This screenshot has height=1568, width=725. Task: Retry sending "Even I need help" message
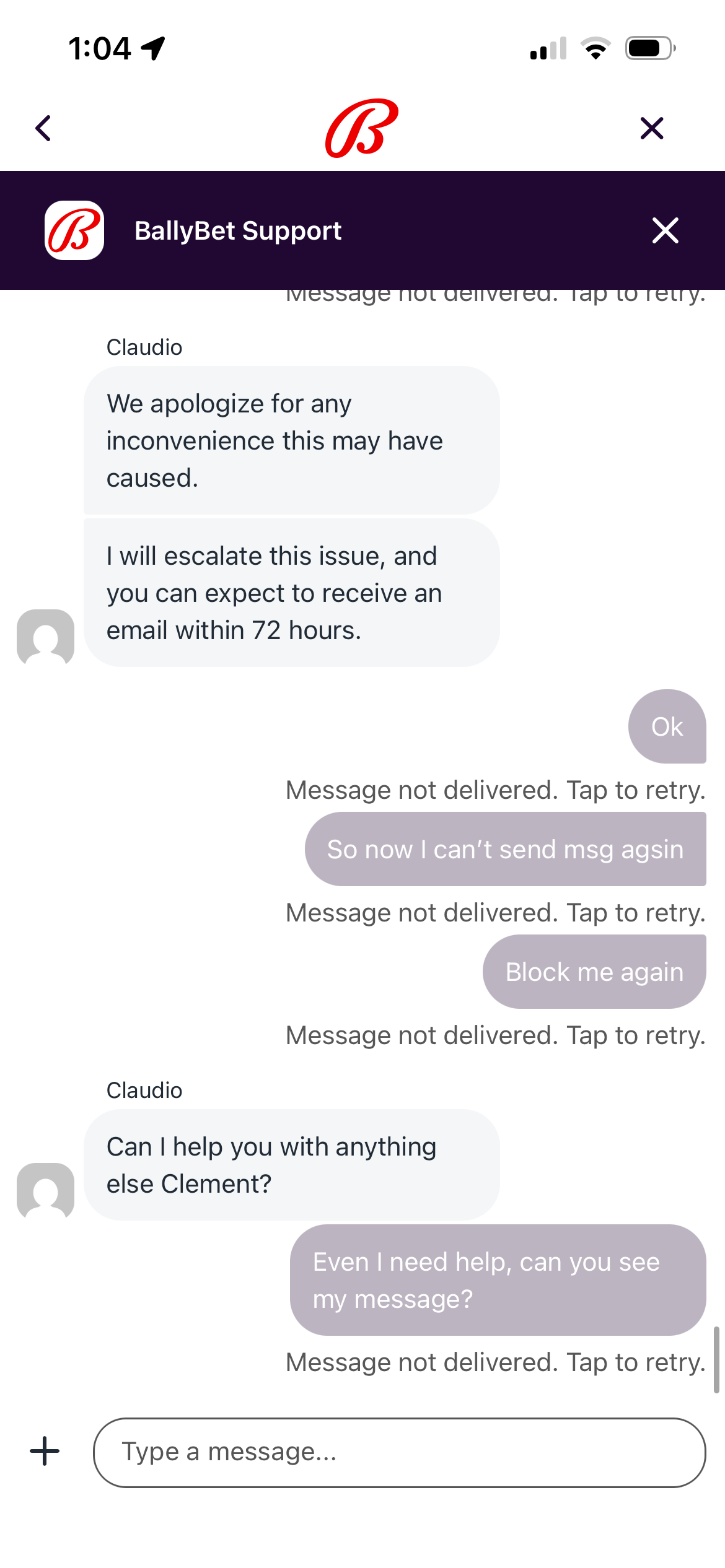pyautogui.click(x=495, y=1362)
